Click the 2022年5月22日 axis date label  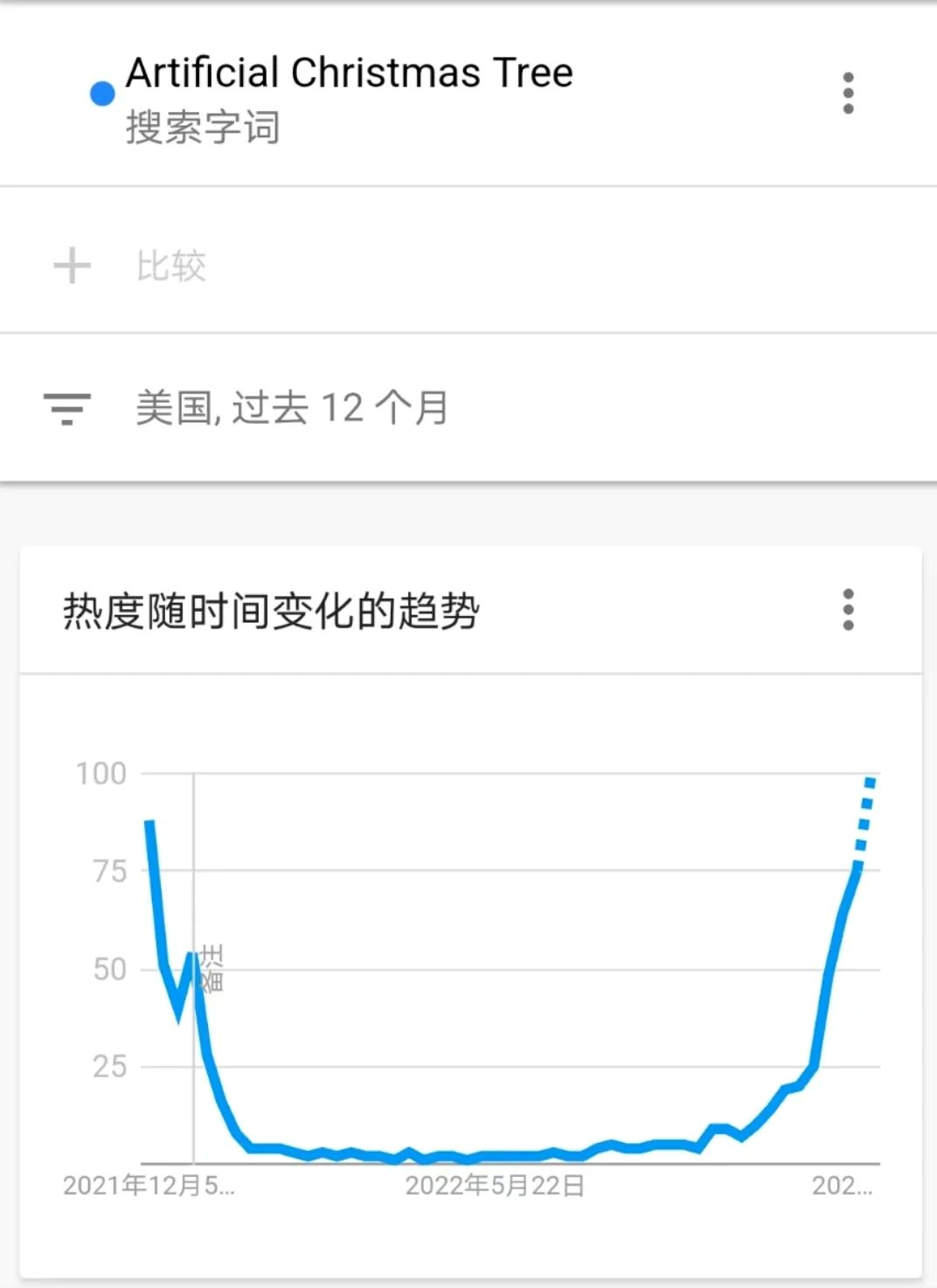coord(496,1187)
